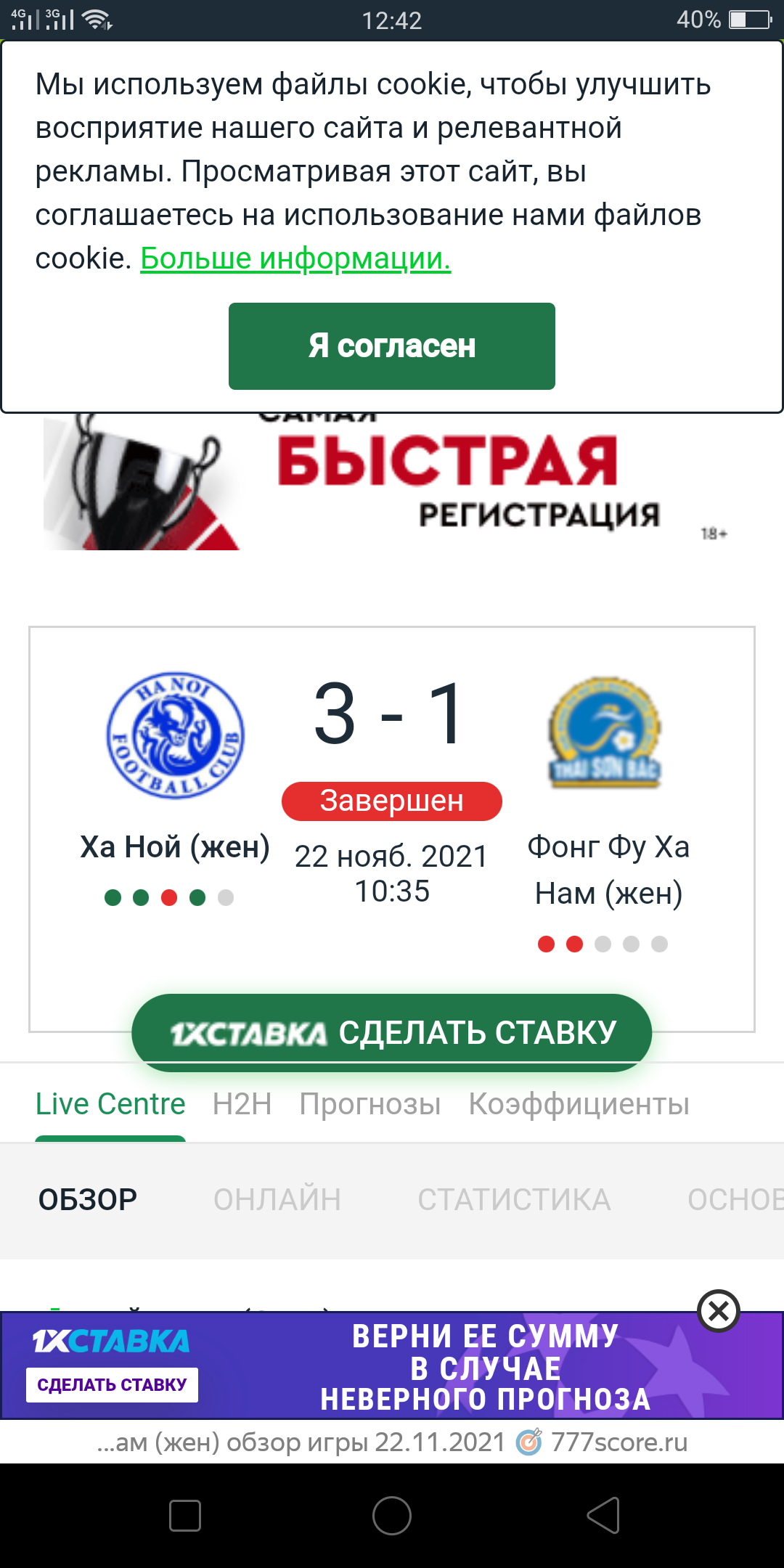Tap the green «Сделать ставку» button

(392, 1032)
